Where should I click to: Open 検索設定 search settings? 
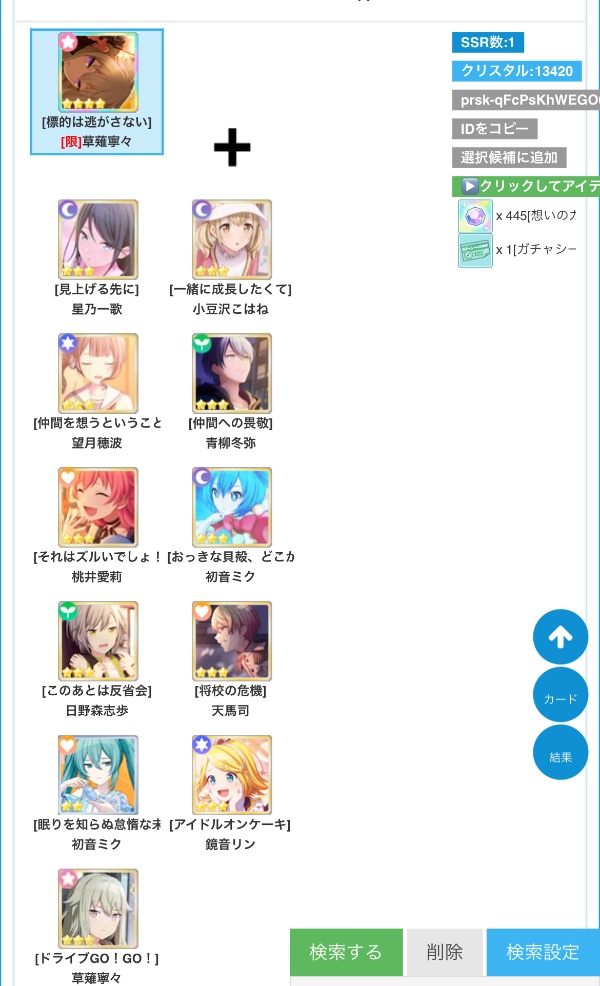542,952
